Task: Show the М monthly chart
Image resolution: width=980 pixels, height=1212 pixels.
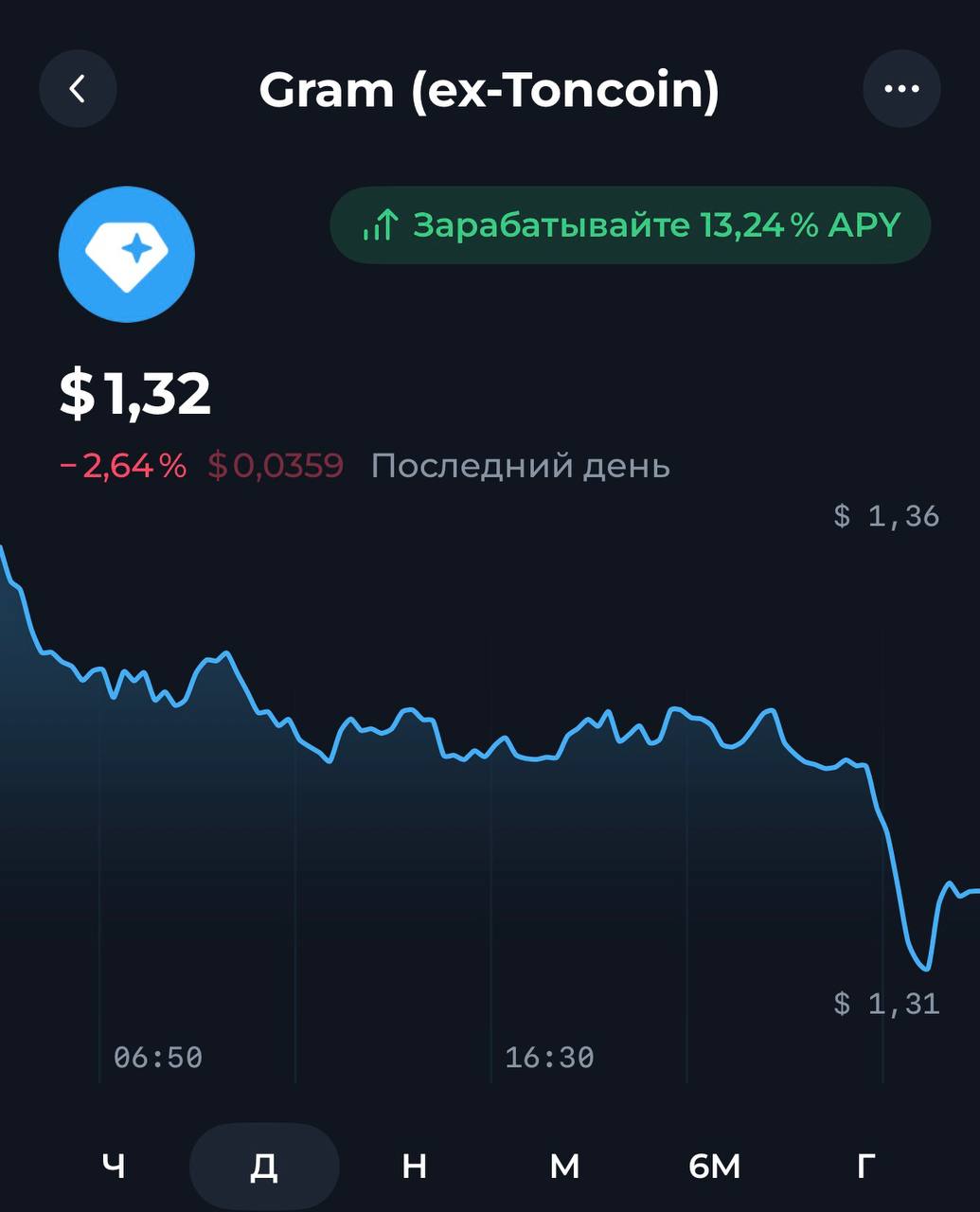Action: click(564, 1166)
